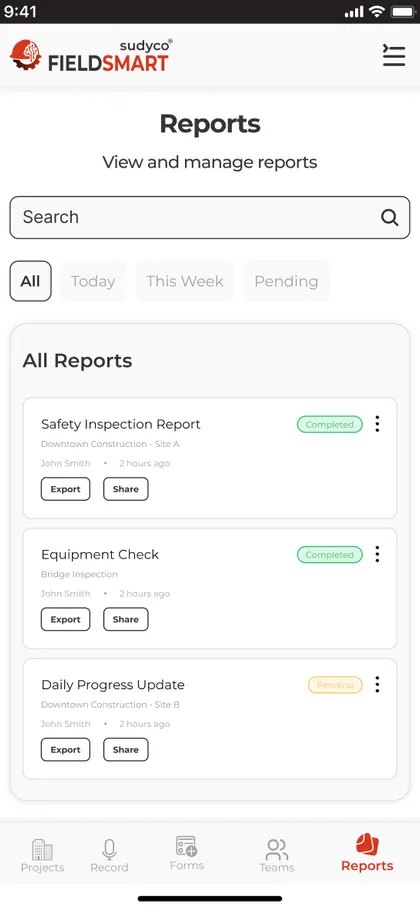Filter reports by This Week
420x910 pixels.
point(185,281)
